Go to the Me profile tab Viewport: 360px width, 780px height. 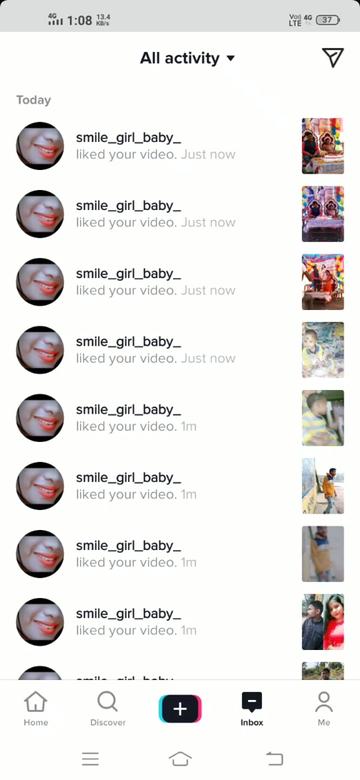pos(324,709)
